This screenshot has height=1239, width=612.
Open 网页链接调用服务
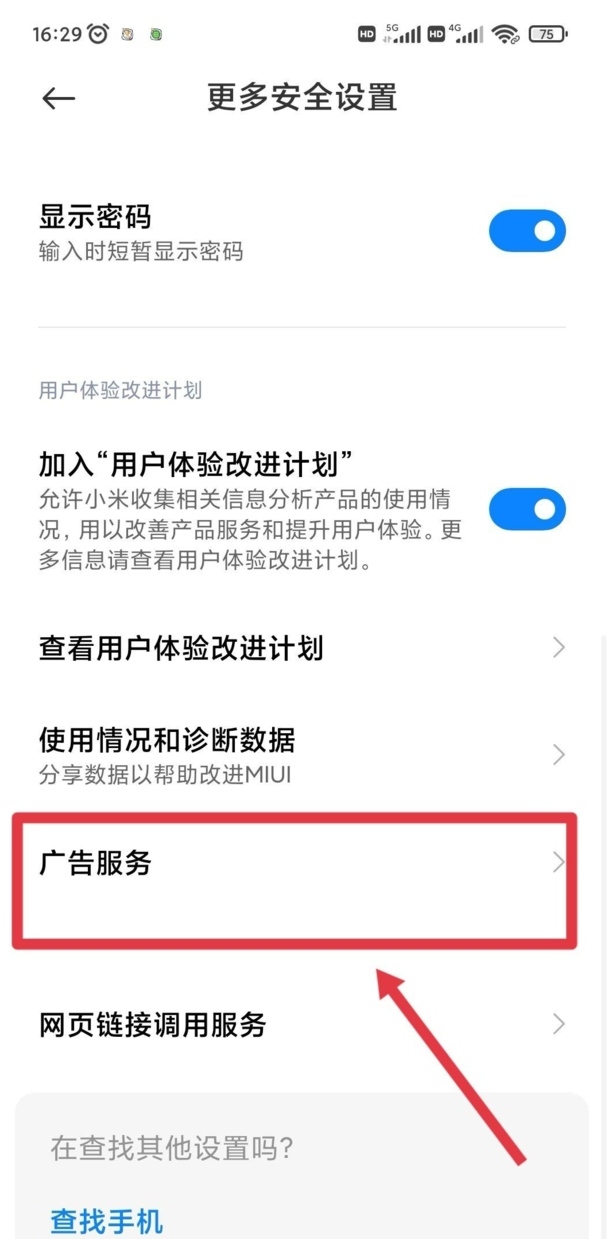click(x=300, y=1024)
